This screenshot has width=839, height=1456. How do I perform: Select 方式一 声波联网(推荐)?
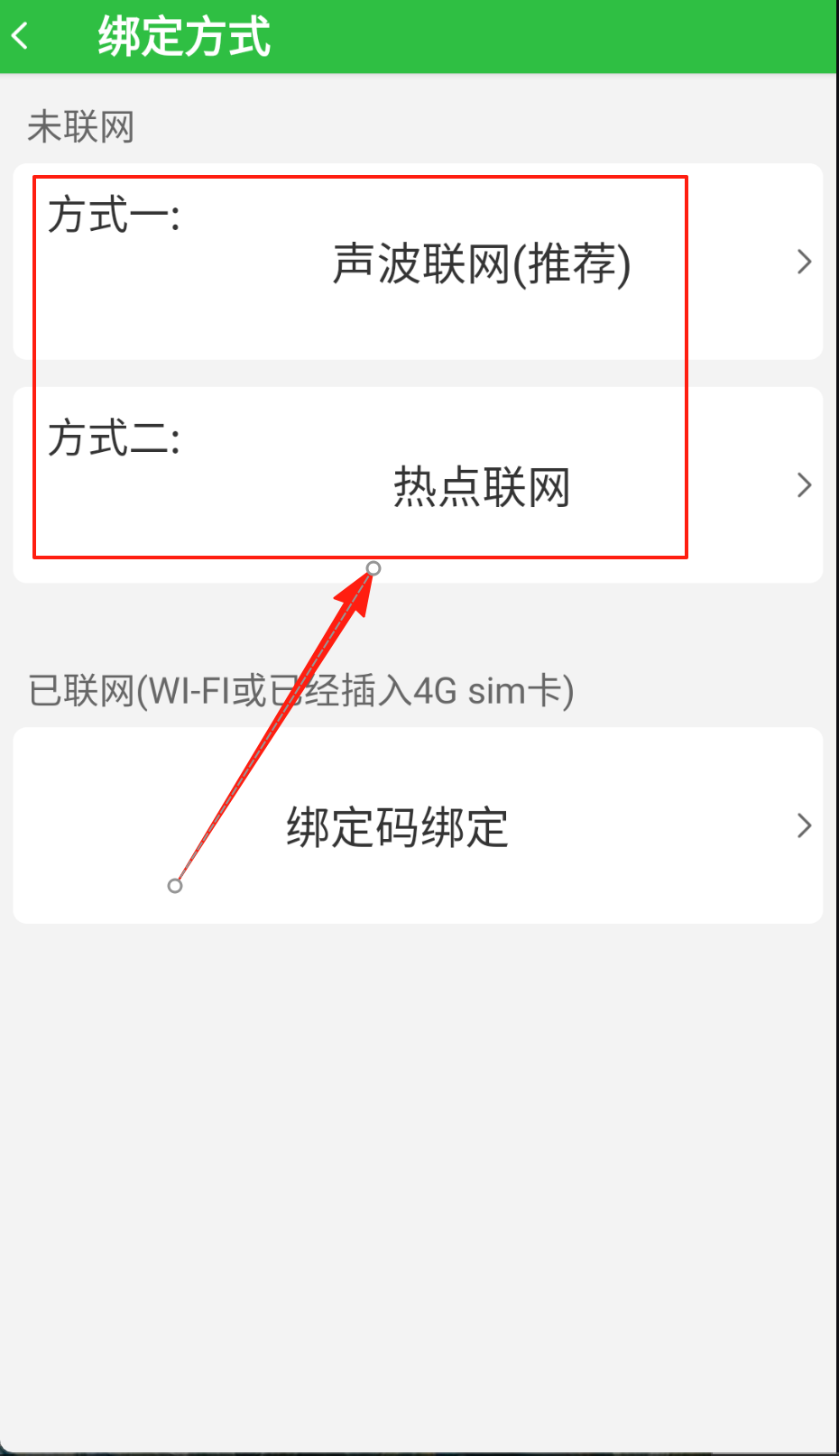point(417,262)
